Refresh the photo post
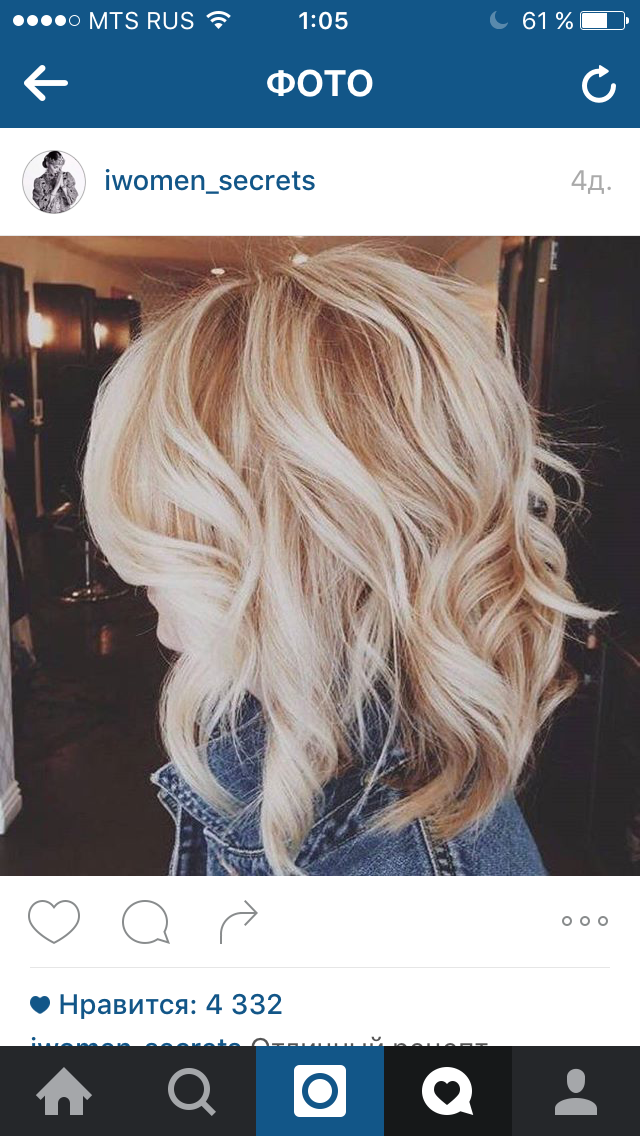 [x=598, y=85]
